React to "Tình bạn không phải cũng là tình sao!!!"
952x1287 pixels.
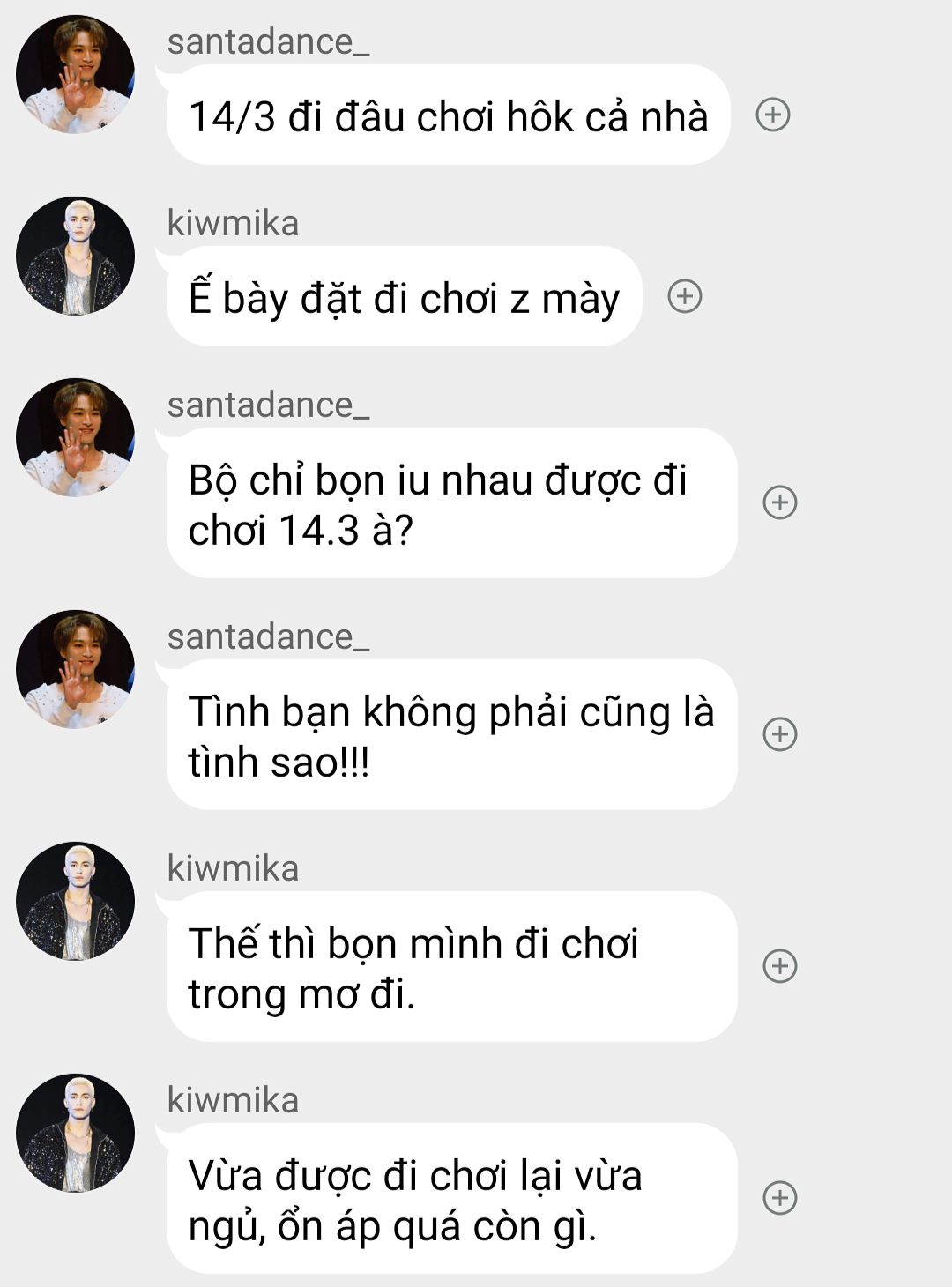779,734
